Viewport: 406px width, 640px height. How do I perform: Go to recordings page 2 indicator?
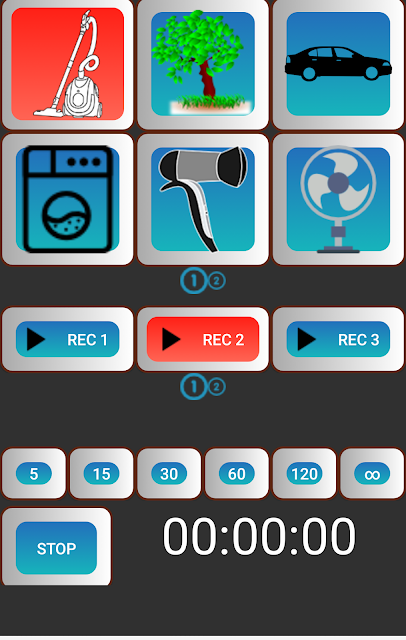pyautogui.click(x=217, y=387)
